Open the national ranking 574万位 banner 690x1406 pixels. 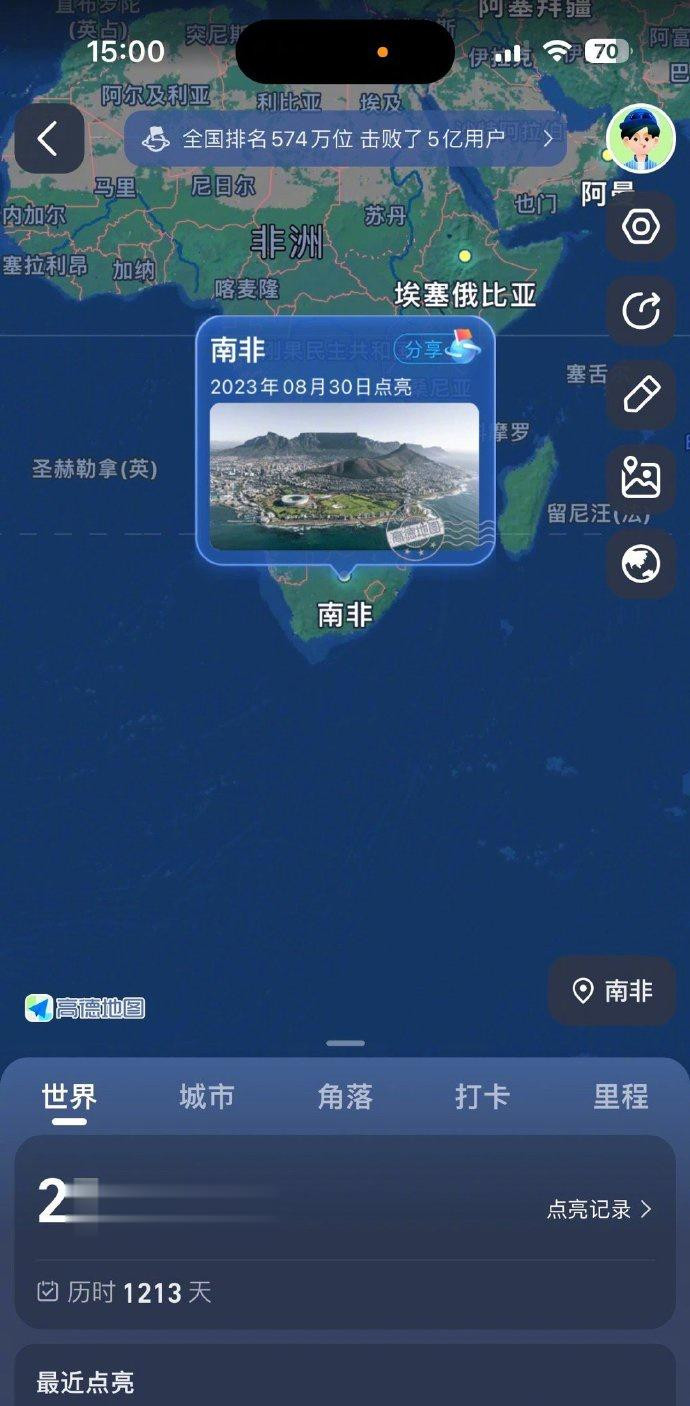click(x=346, y=139)
